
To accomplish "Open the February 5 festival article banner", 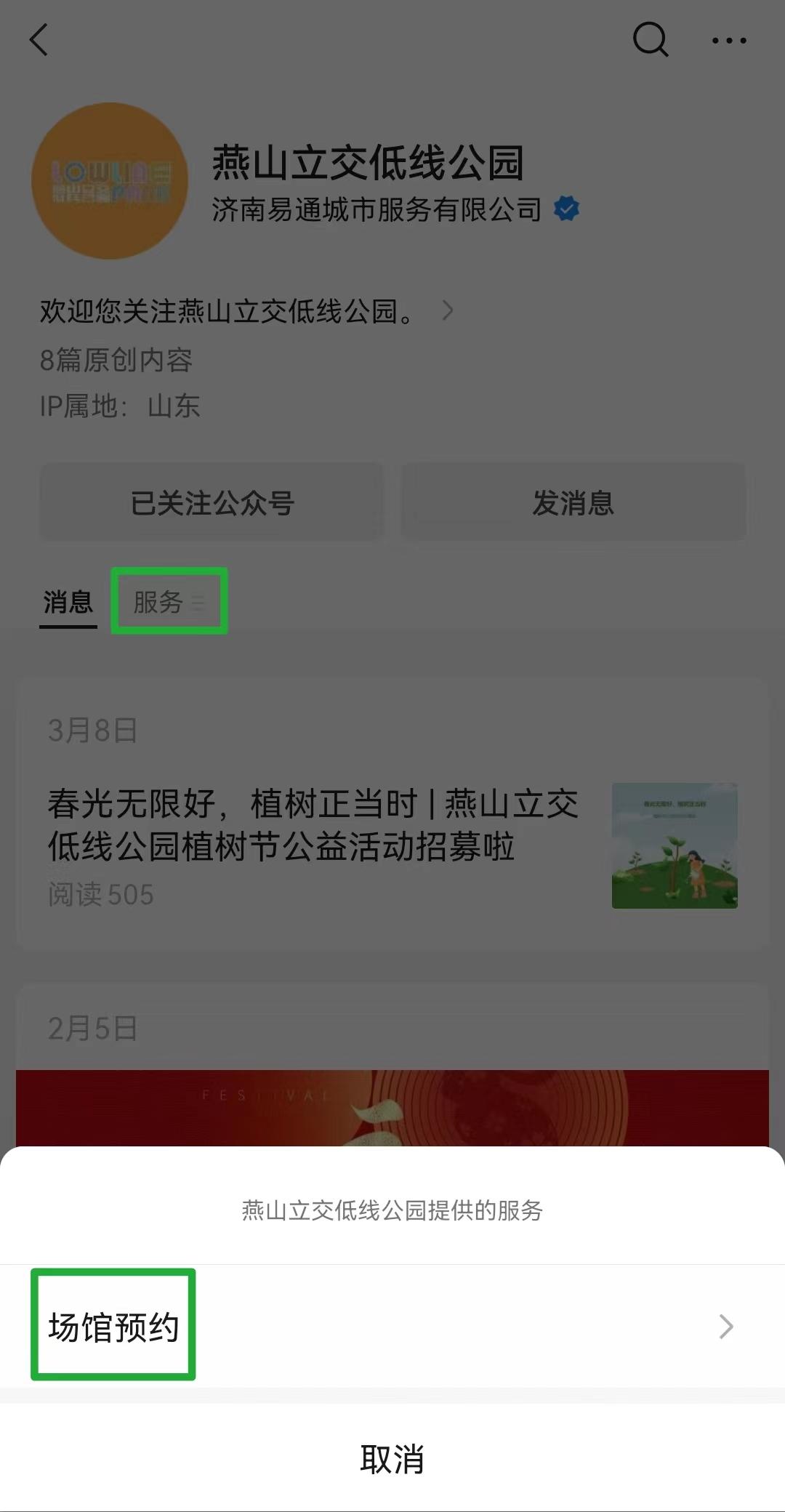I will tap(392, 1105).
